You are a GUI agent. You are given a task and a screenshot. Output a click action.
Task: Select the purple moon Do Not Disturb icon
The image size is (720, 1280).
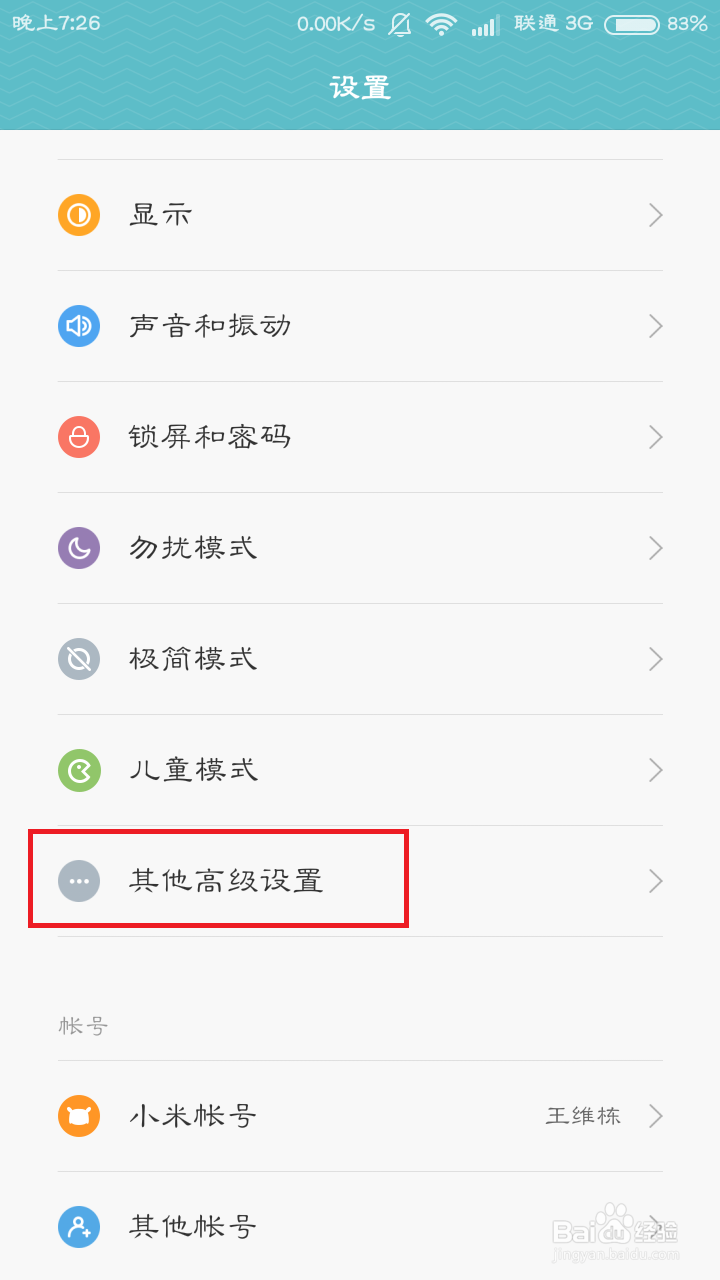(x=78, y=548)
